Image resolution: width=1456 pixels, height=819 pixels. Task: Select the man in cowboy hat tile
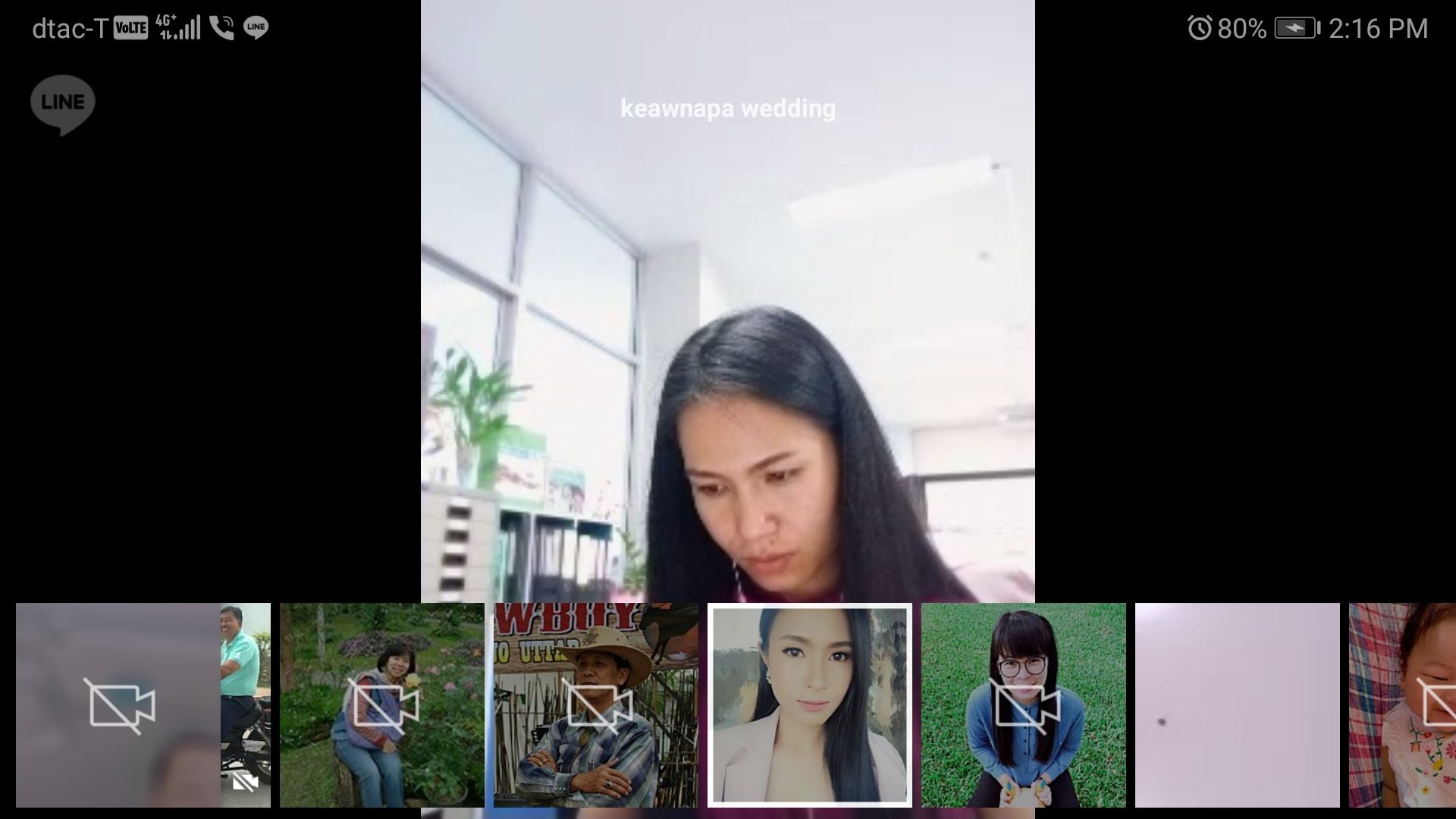pyautogui.click(x=595, y=705)
